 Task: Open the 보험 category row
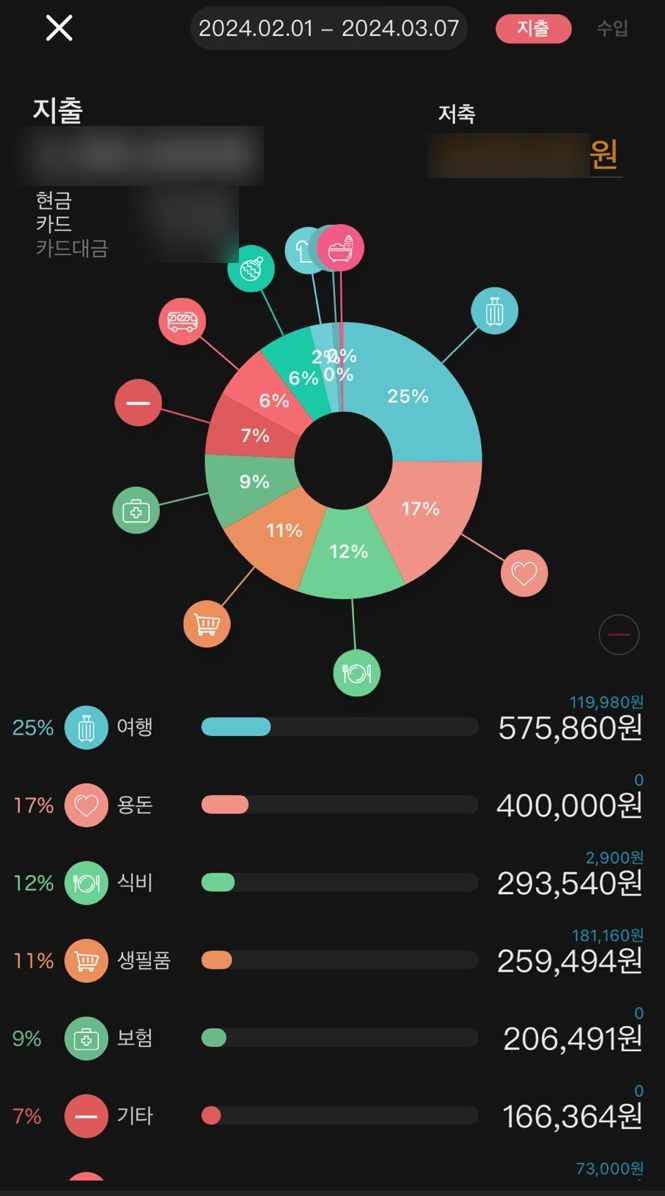point(330,1038)
